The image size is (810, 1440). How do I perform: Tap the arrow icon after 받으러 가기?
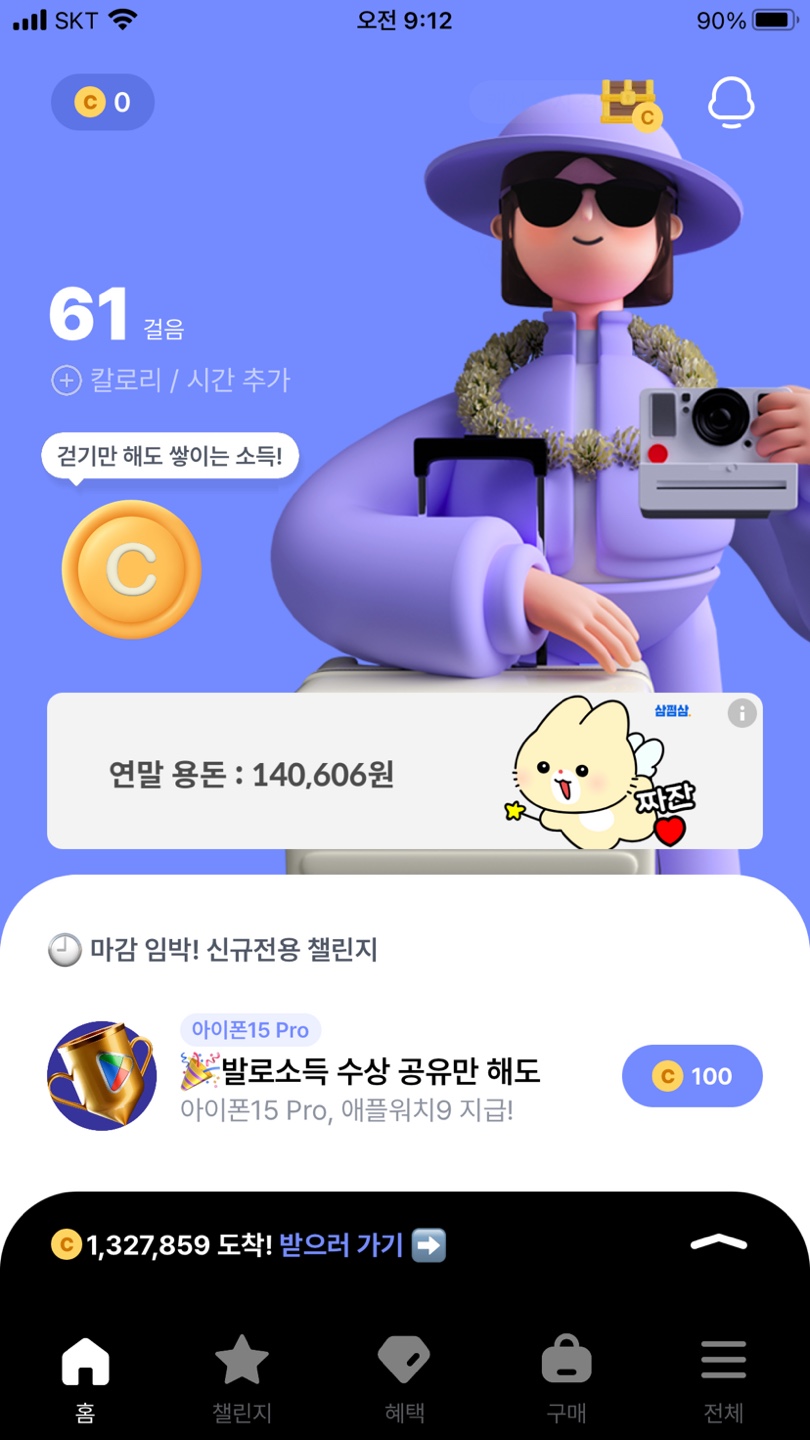point(431,1245)
